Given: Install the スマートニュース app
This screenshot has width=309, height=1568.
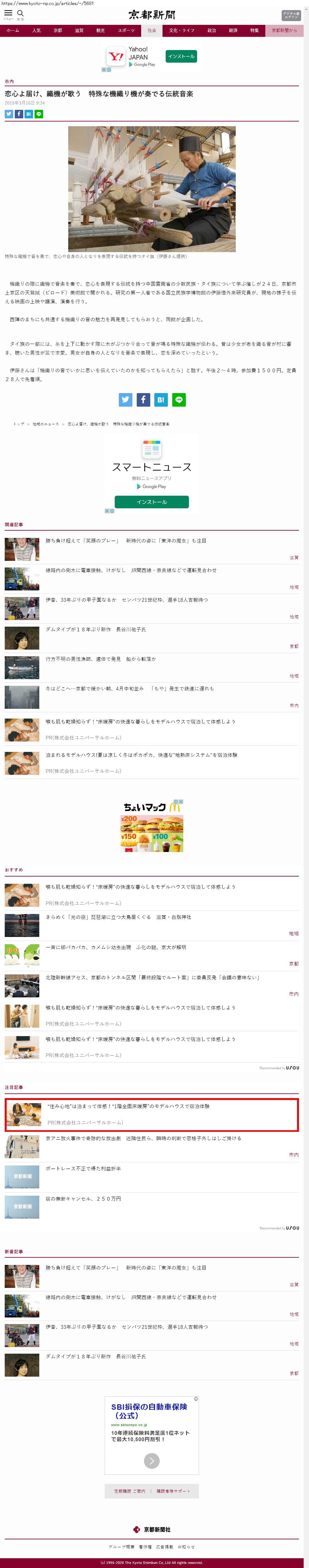Looking at the screenshot, I should click(x=152, y=502).
